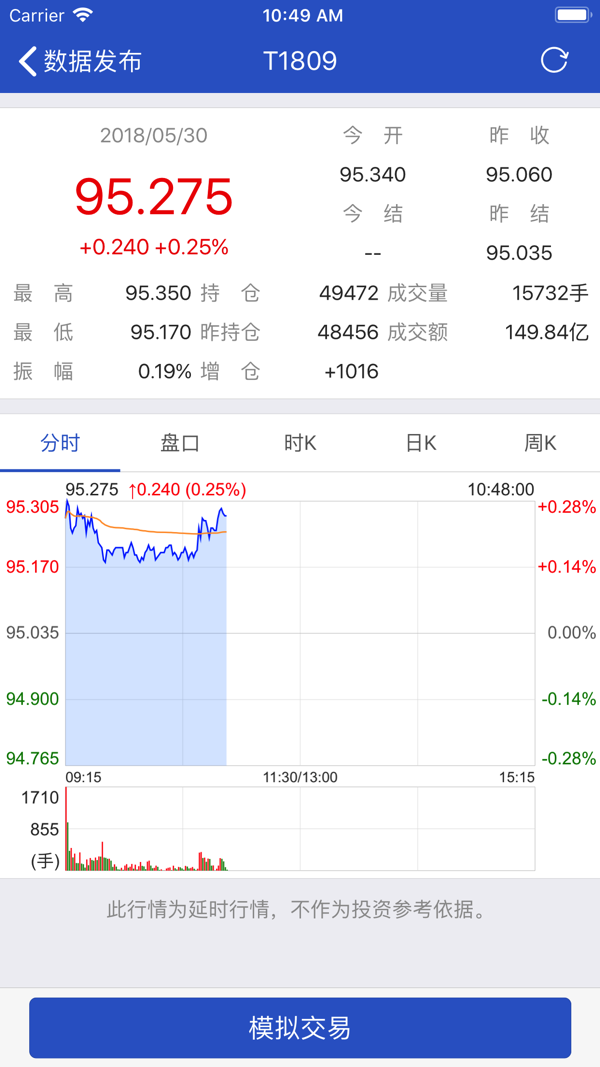Switch to the 日K chart
This screenshot has width=600, height=1067.
pos(420,444)
